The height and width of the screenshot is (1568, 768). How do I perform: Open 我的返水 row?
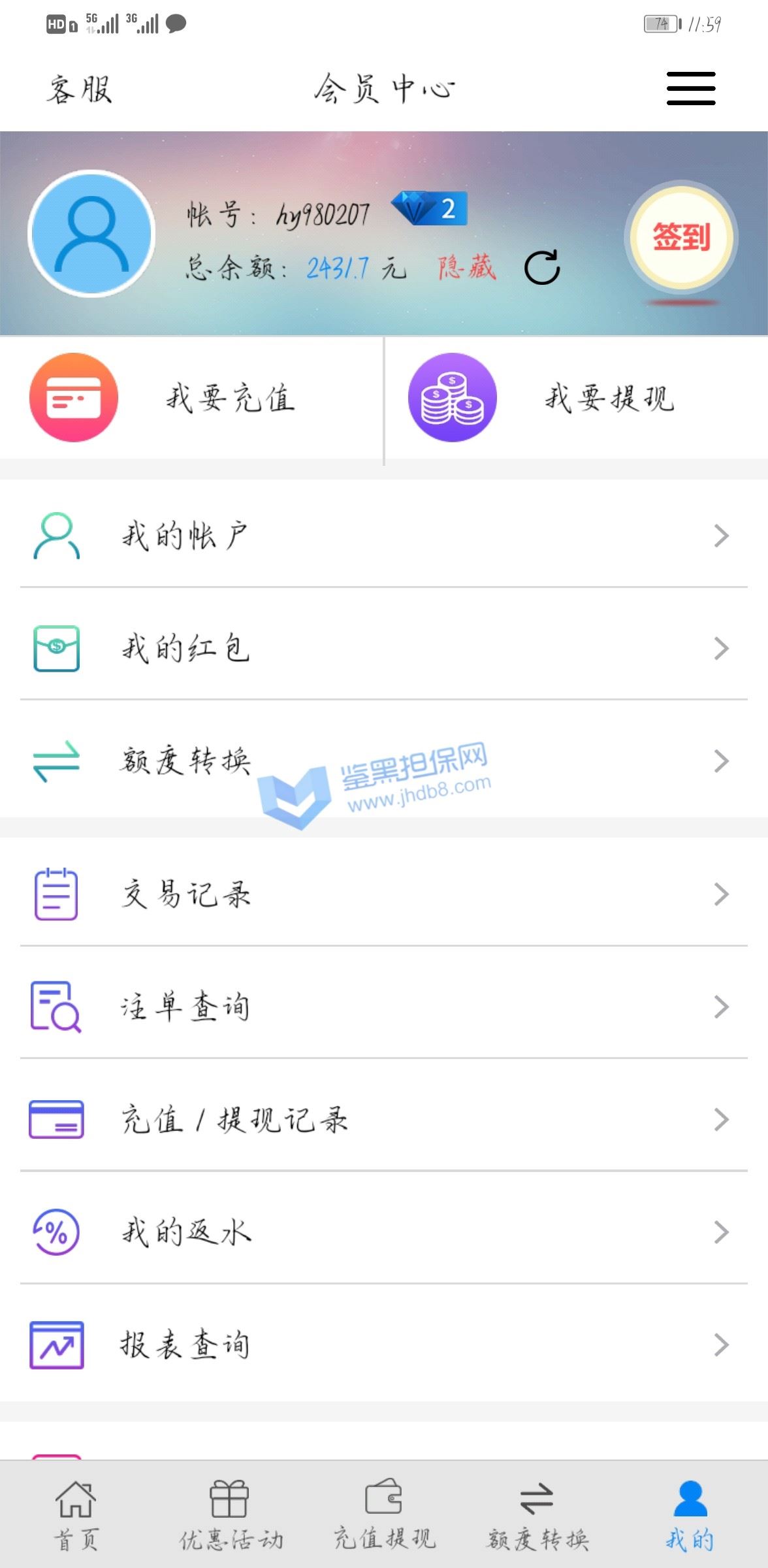384,1232
